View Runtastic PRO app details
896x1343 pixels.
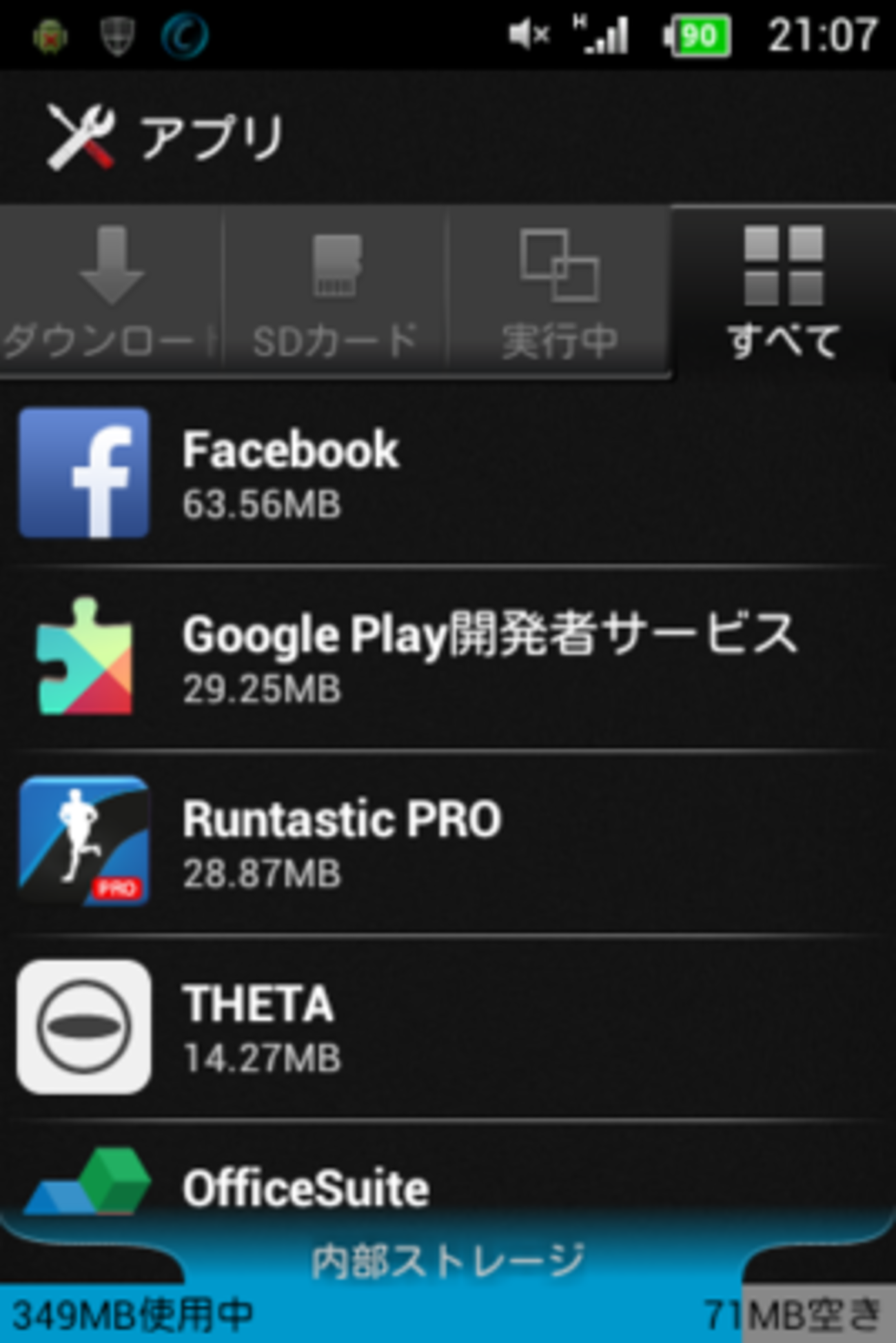(448, 843)
